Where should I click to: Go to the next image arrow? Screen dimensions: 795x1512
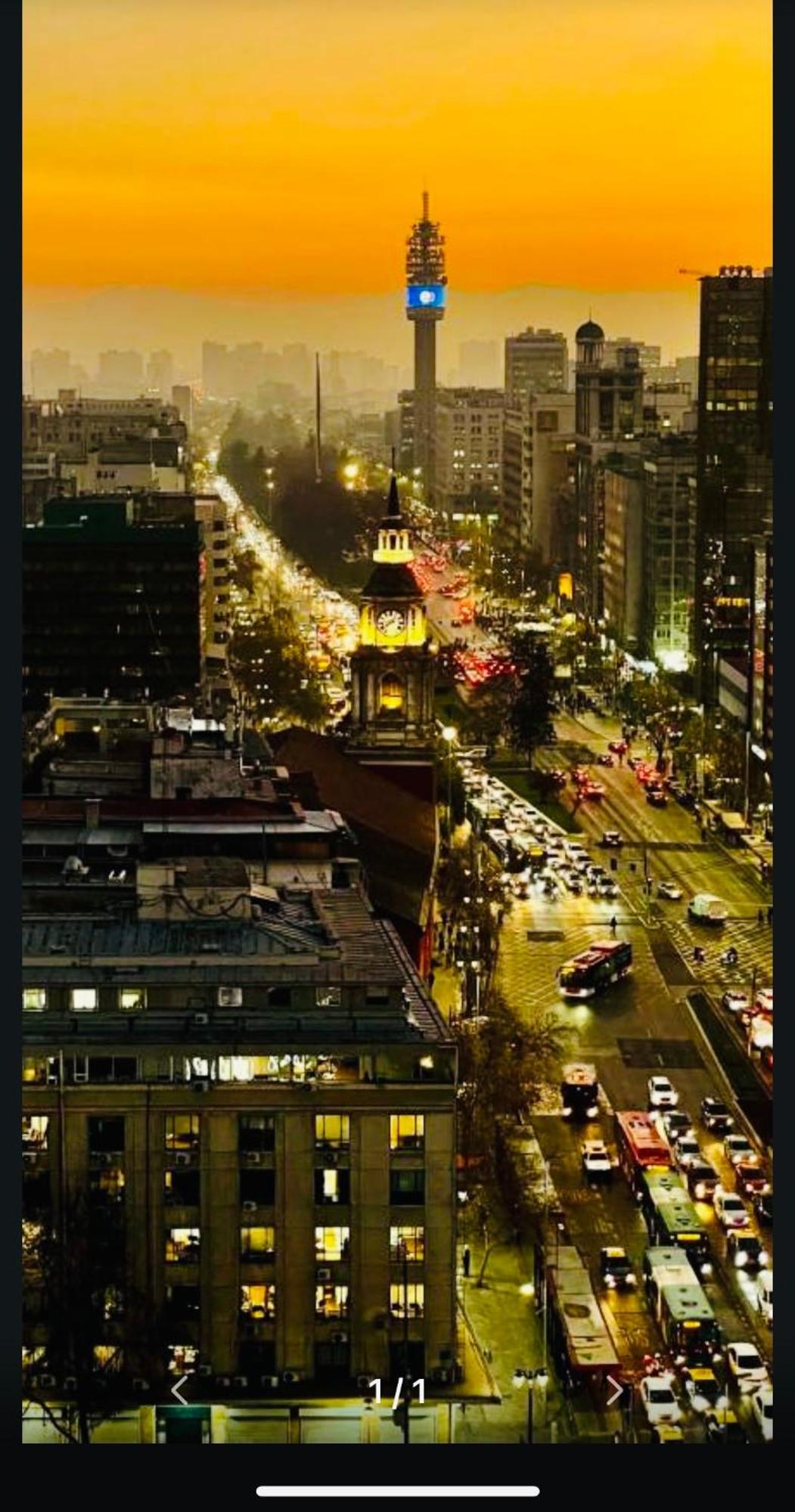click(616, 1390)
